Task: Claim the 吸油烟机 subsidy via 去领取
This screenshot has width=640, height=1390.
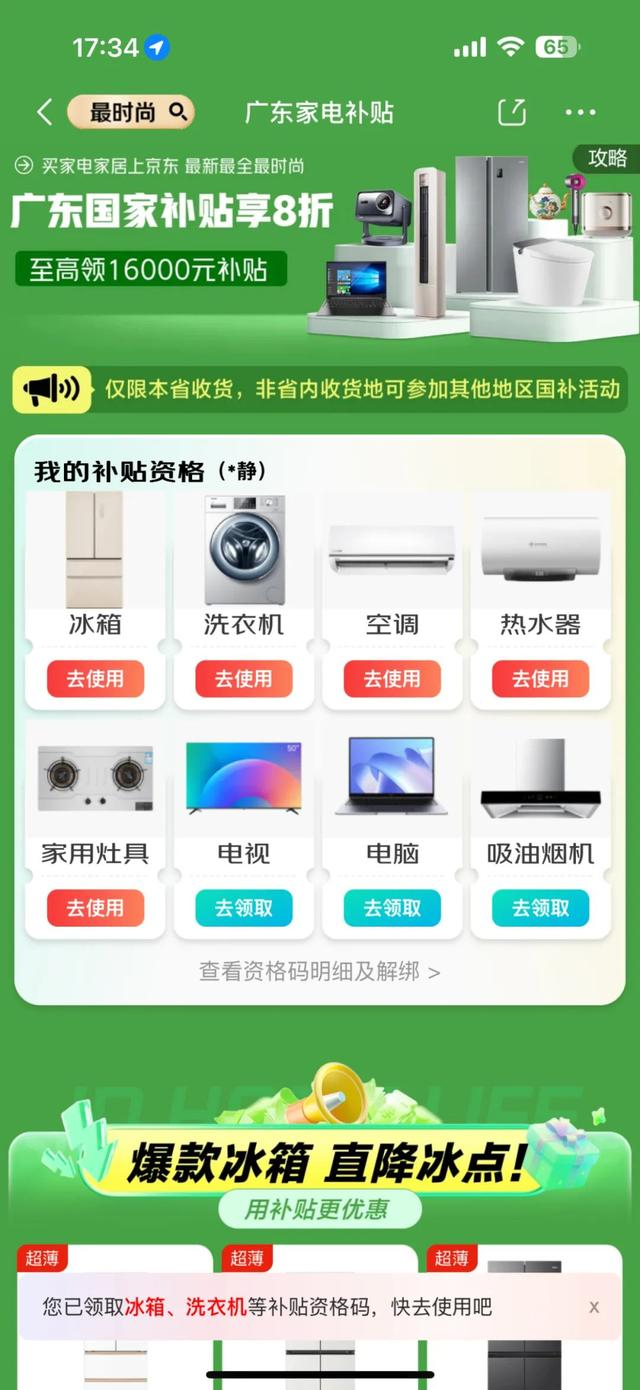Action: [540, 908]
